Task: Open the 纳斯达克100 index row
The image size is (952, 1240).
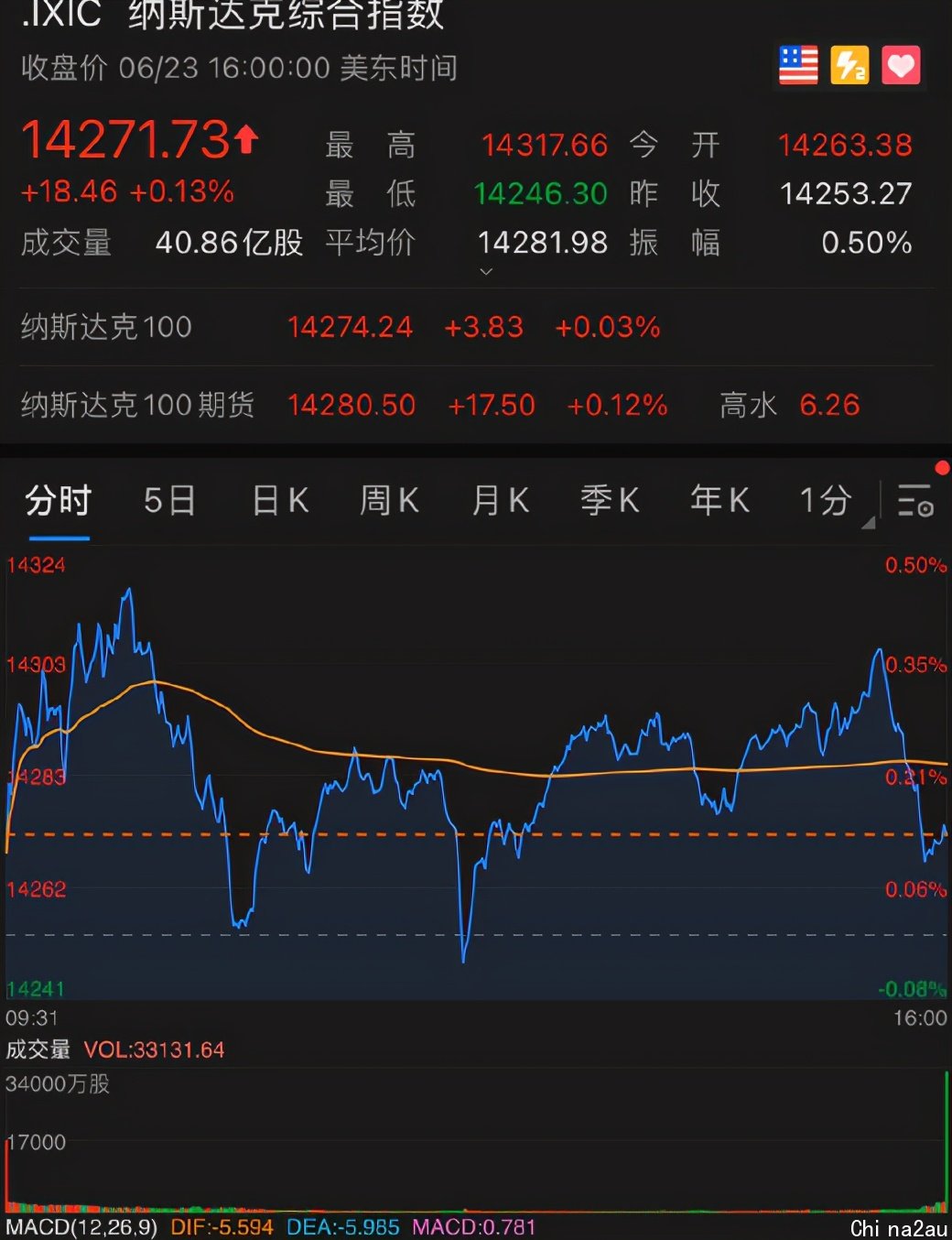Action: [x=339, y=327]
